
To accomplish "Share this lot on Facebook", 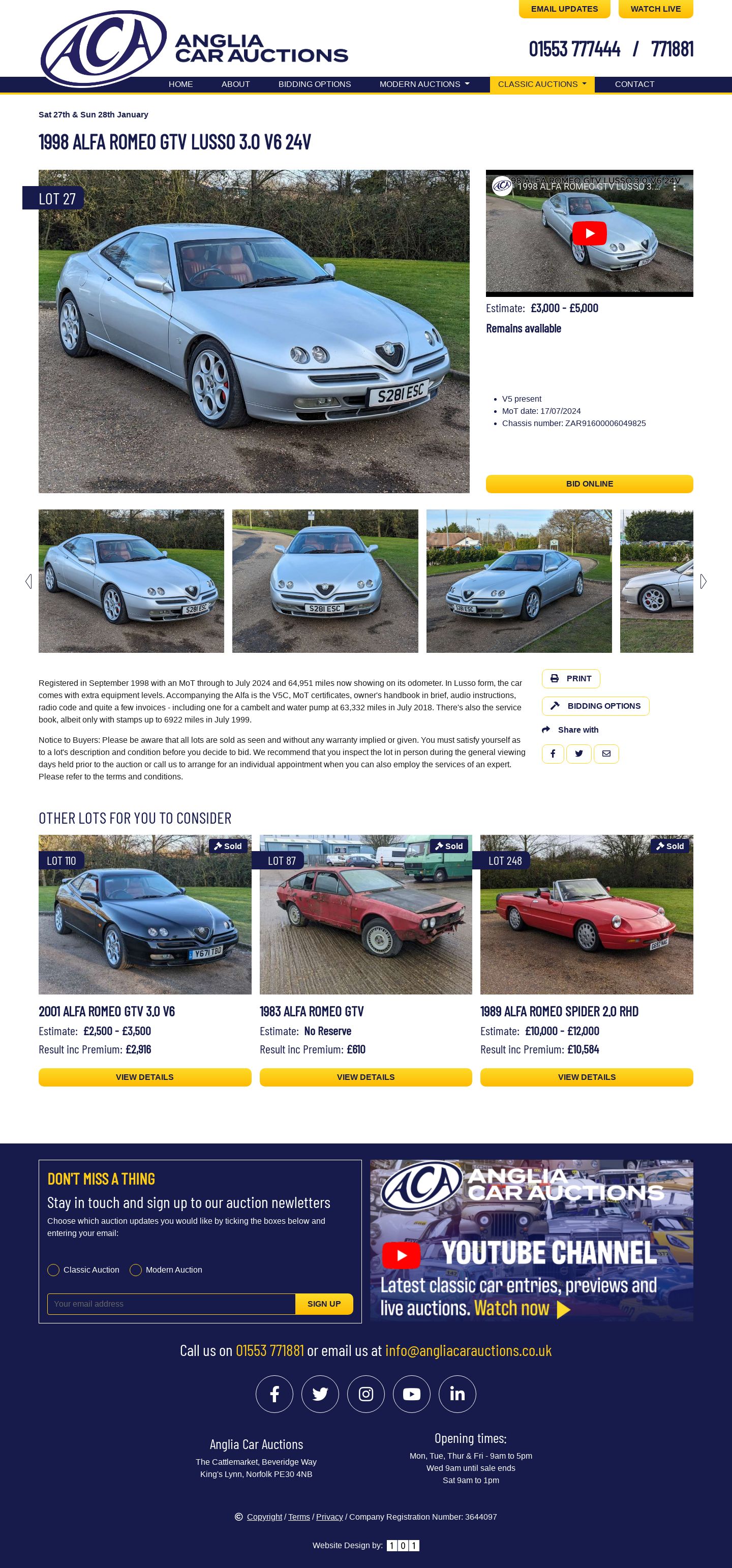I will pos(553,753).
